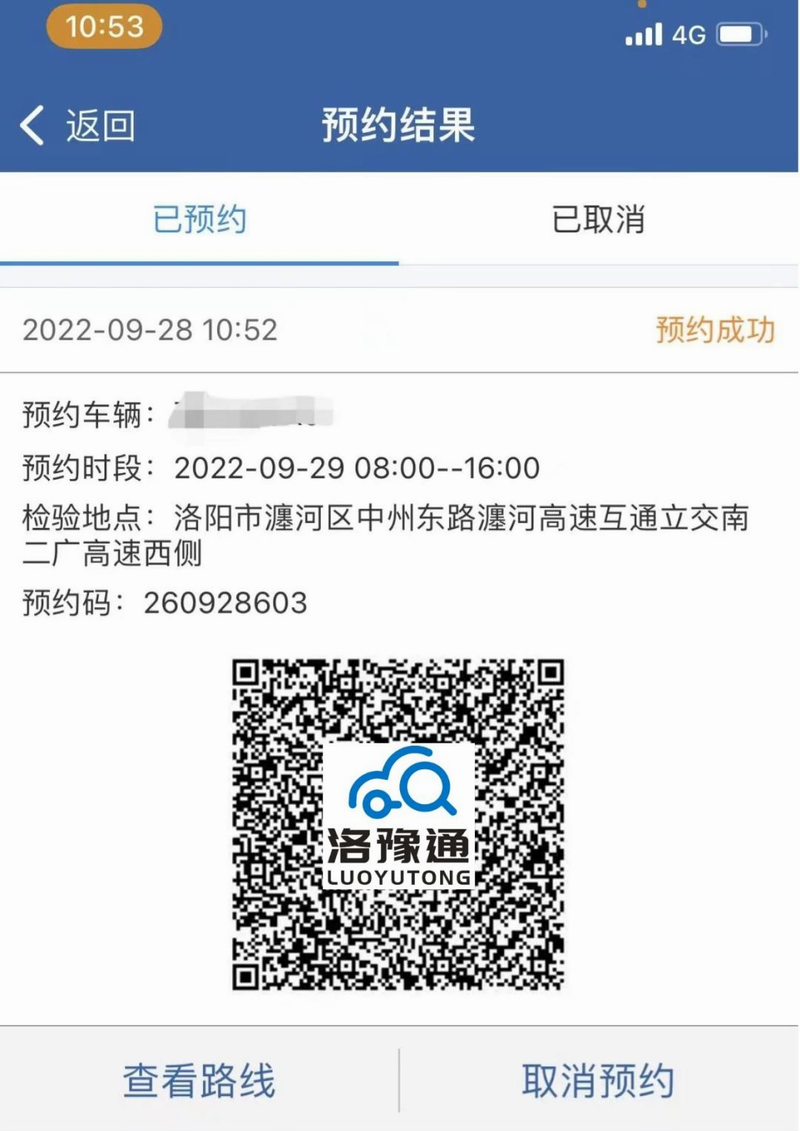
Task: Switch to the 已取消 tab
Action: [x=597, y=220]
